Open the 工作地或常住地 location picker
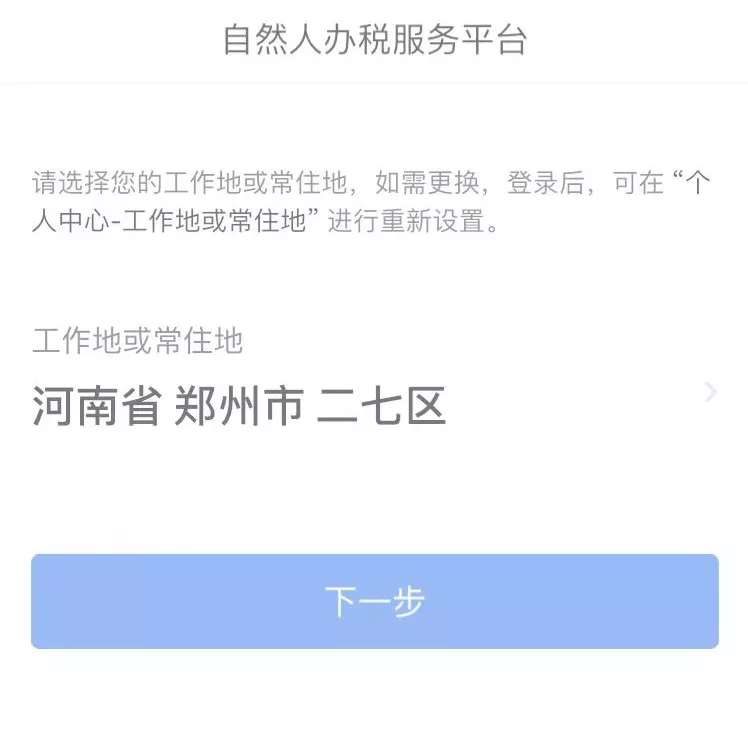 point(374,392)
